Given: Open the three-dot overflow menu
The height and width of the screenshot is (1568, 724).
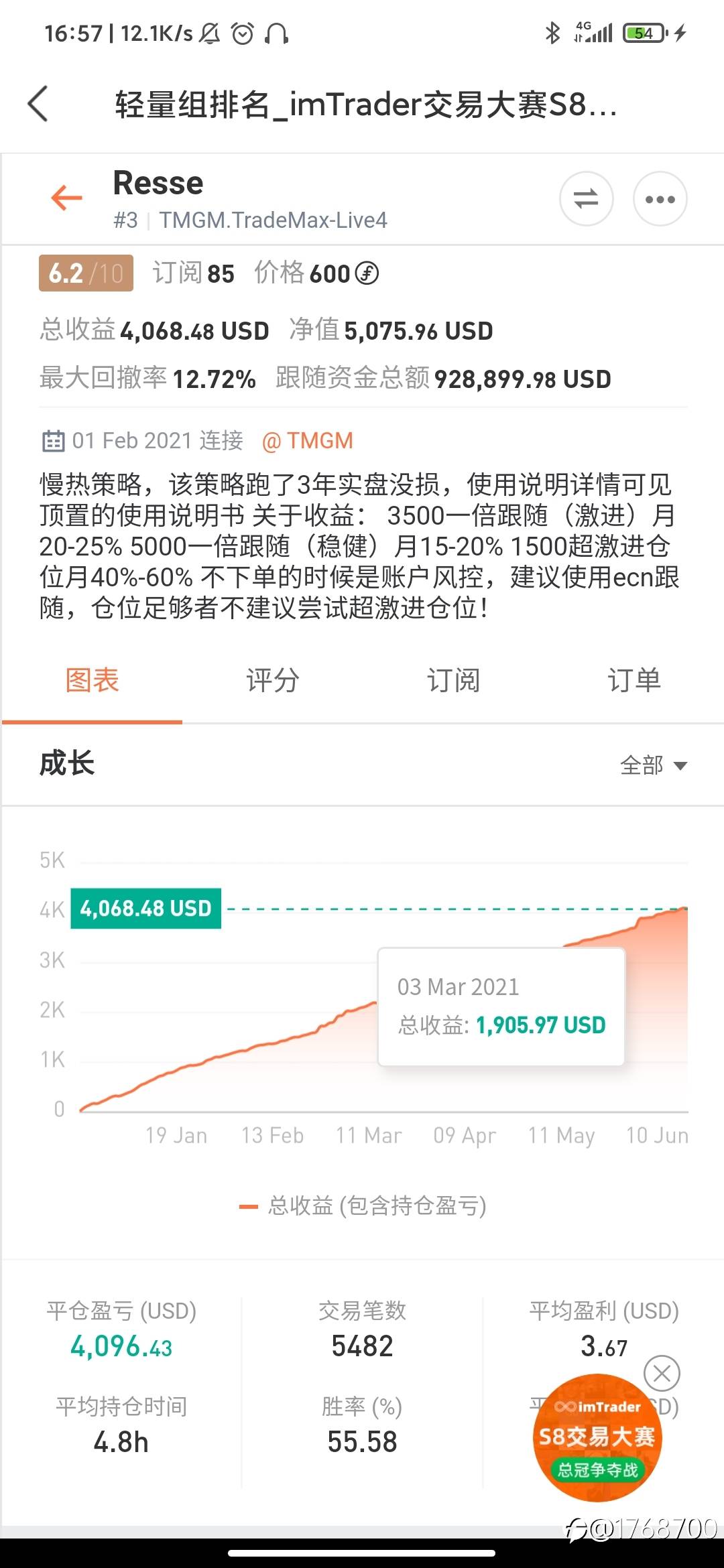Looking at the screenshot, I should click(660, 198).
